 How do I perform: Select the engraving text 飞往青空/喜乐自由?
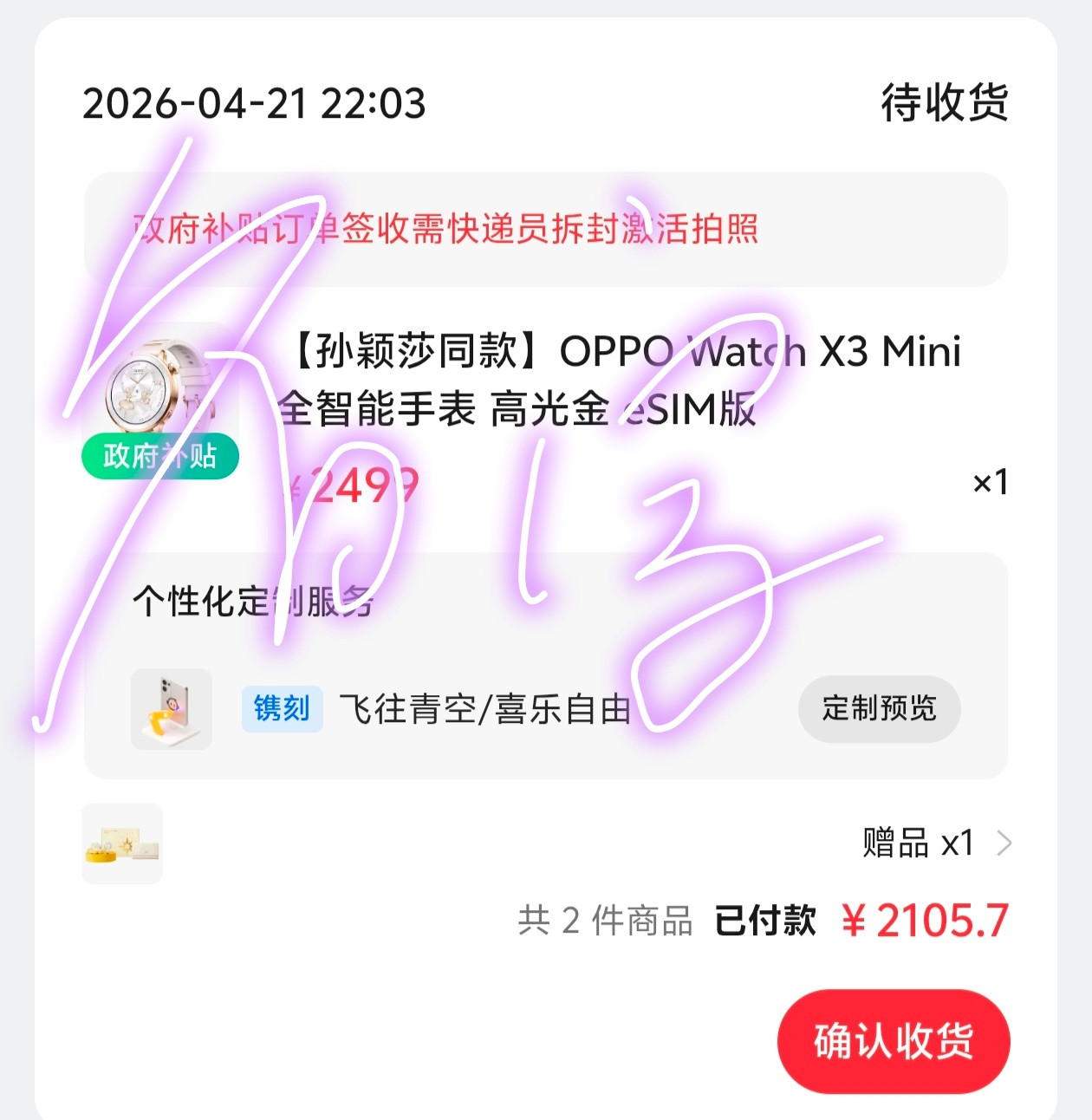[487, 709]
